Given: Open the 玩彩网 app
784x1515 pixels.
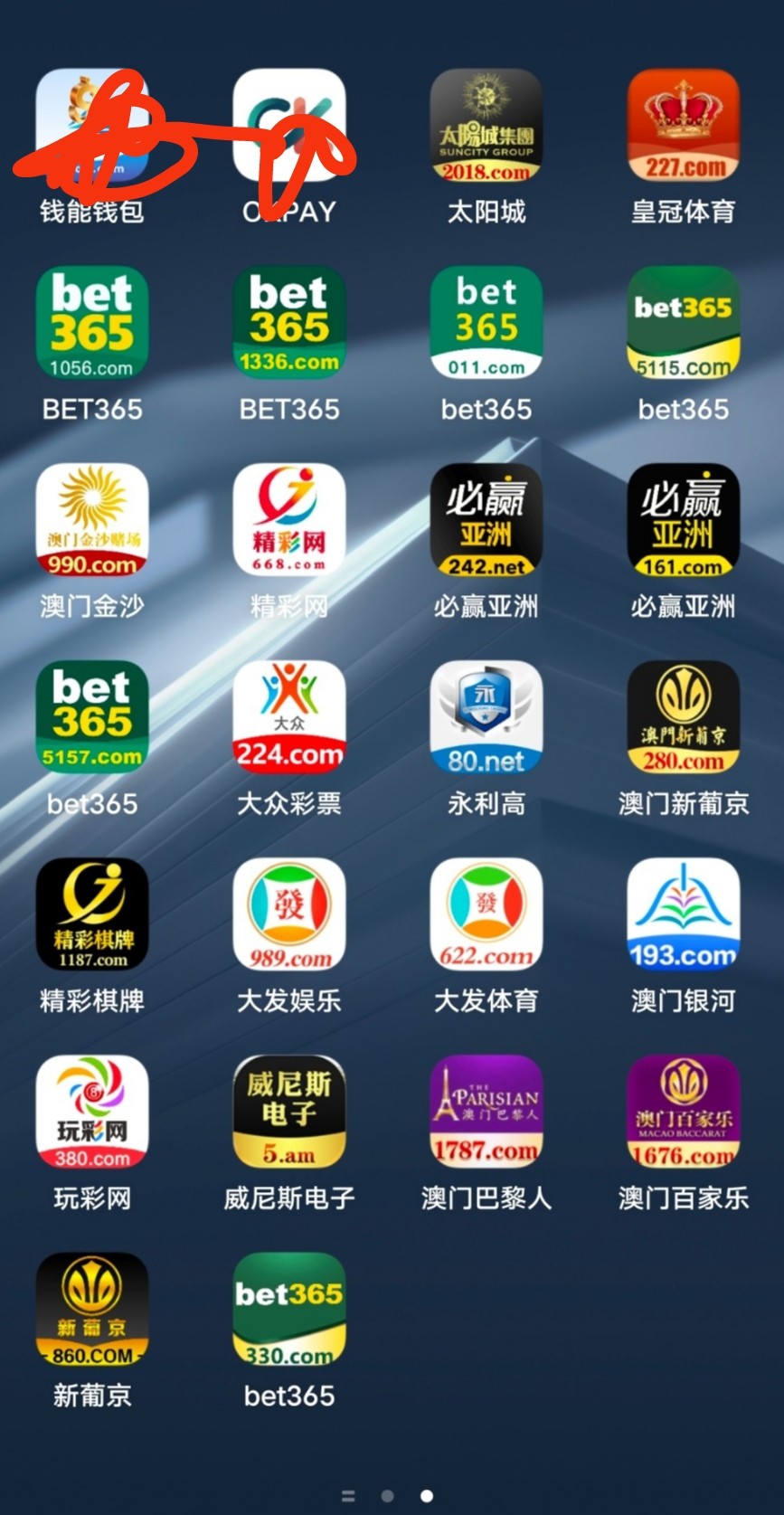Looking at the screenshot, I should tap(92, 1113).
